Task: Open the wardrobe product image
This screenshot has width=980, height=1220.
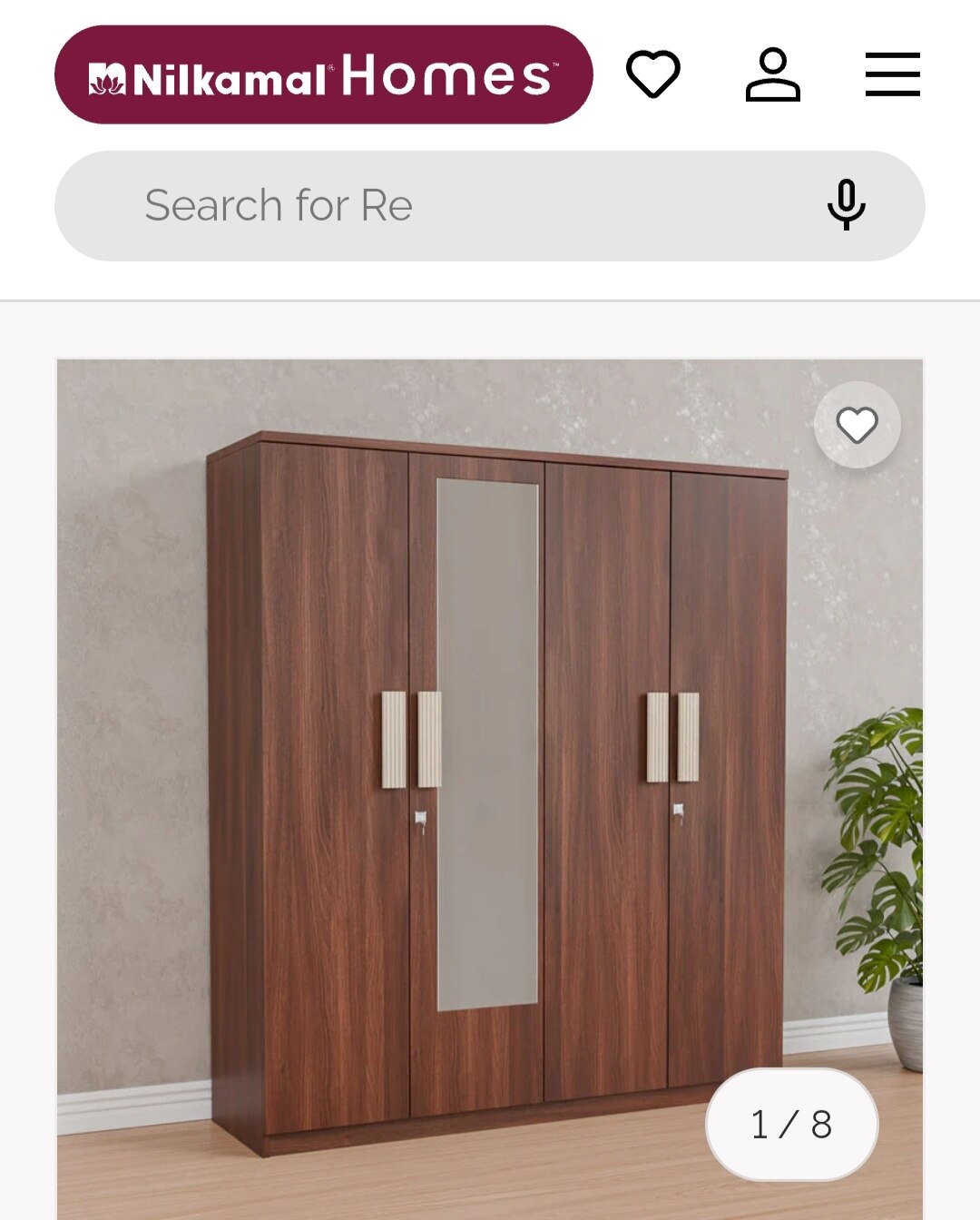Action: pyautogui.click(x=490, y=781)
